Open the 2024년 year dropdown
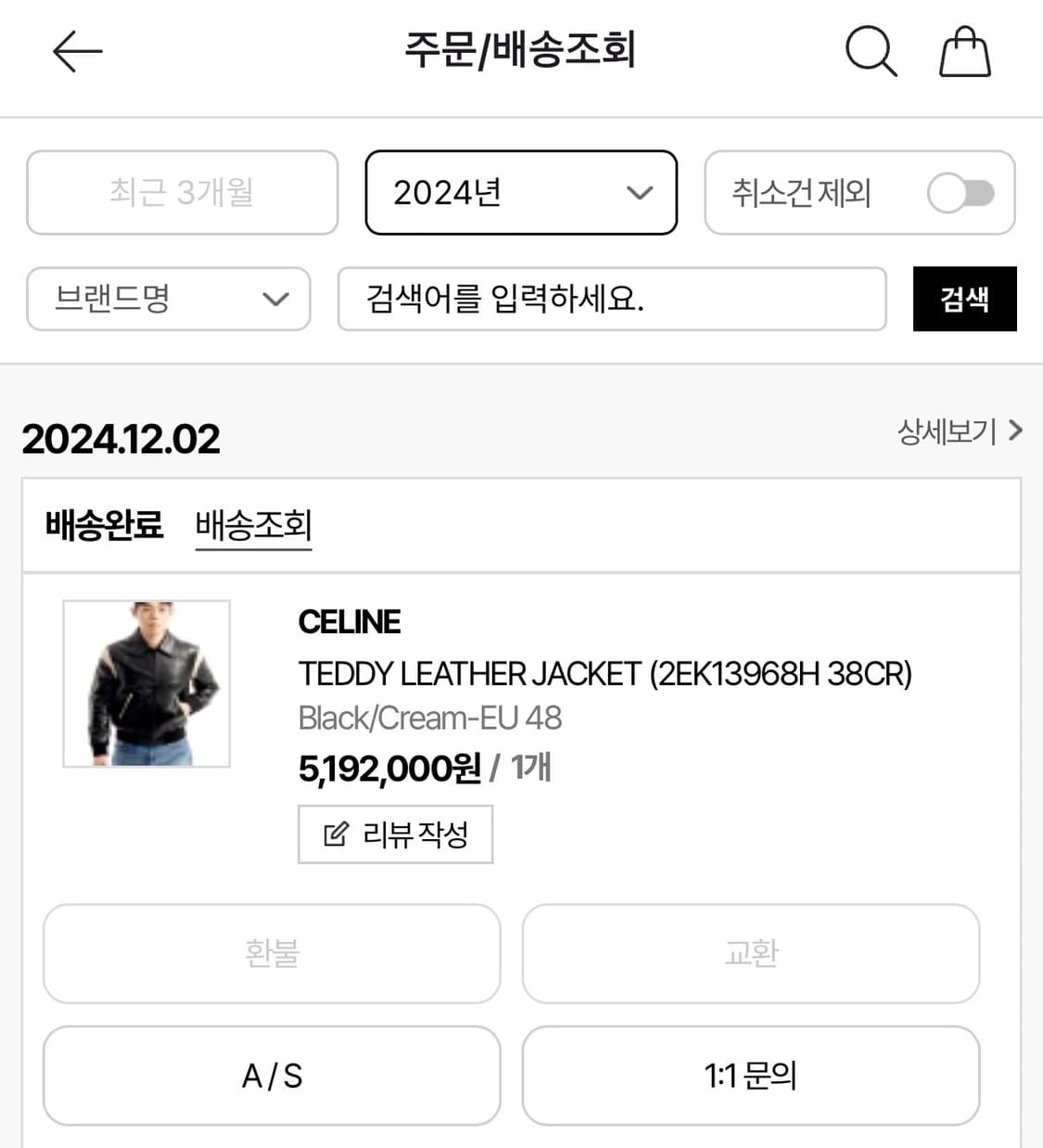This screenshot has width=1043, height=1148. click(520, 193)
